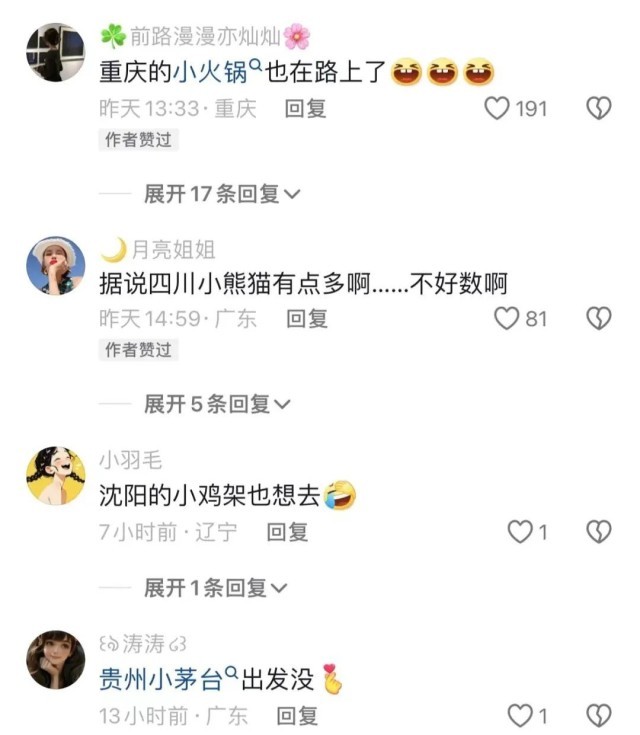Image resolution: width=640 pixels, height=735 pixels.
Task: Like 月亮姐姐's comment about 四川小熊猫
Action: point(509,318)
